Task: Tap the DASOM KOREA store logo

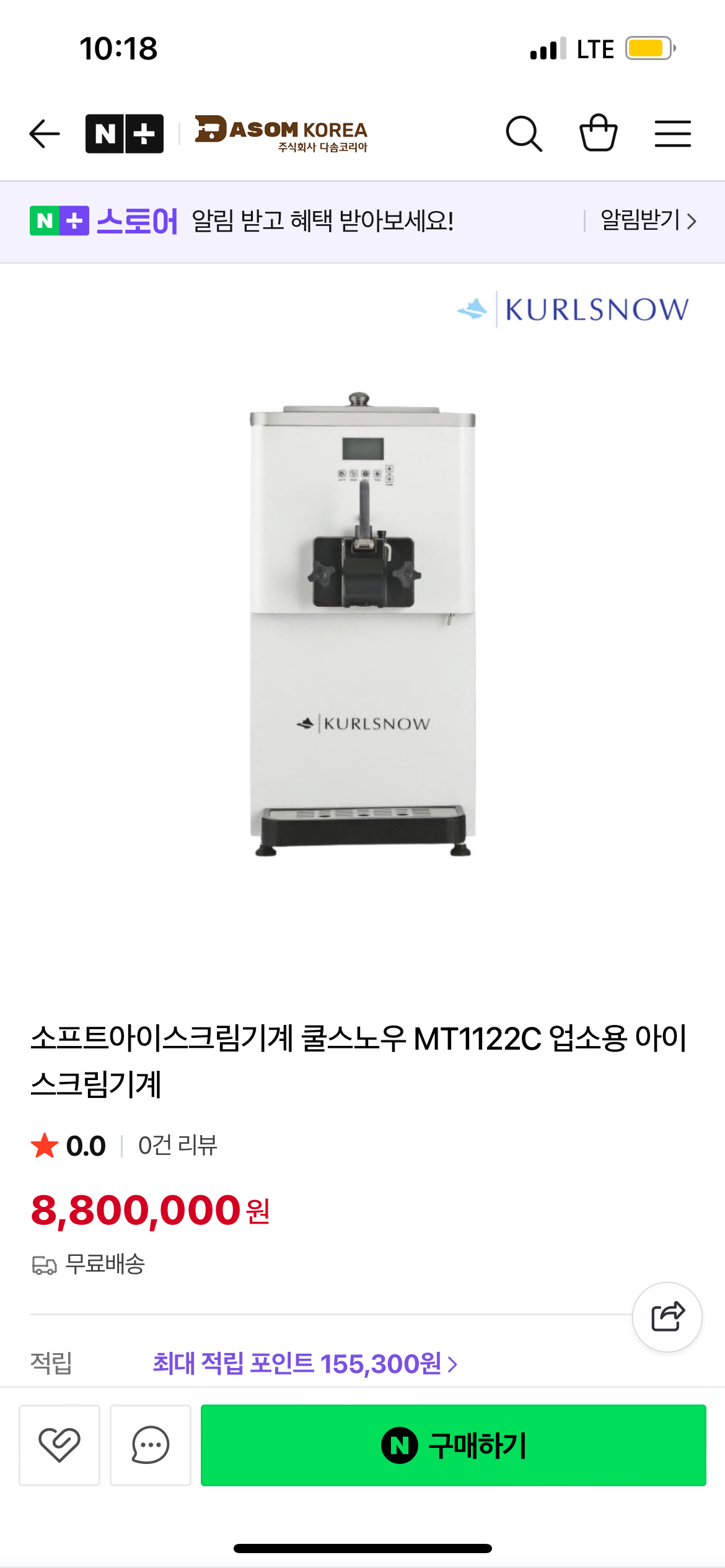Action: point(279,133)
